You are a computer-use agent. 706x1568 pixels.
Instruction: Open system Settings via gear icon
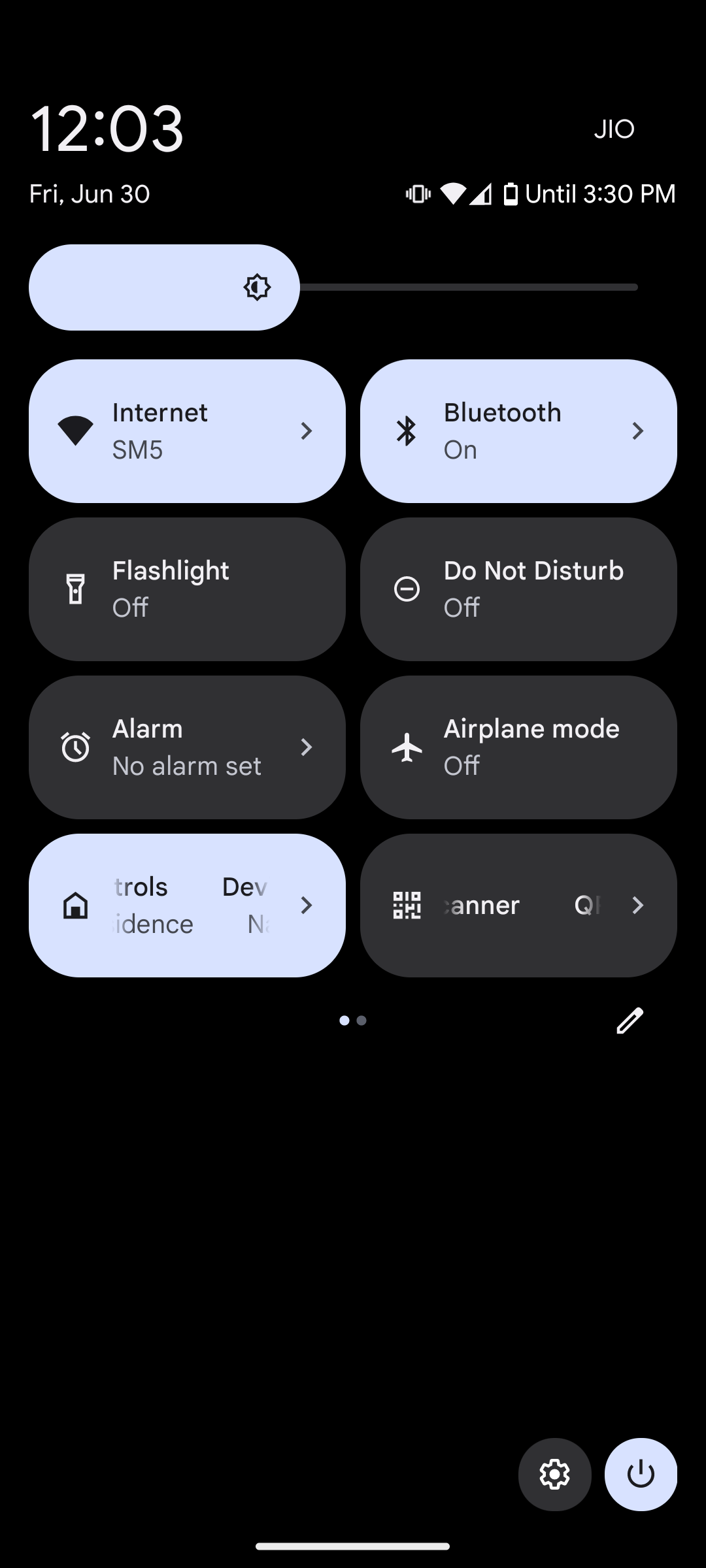point(554,1475)
